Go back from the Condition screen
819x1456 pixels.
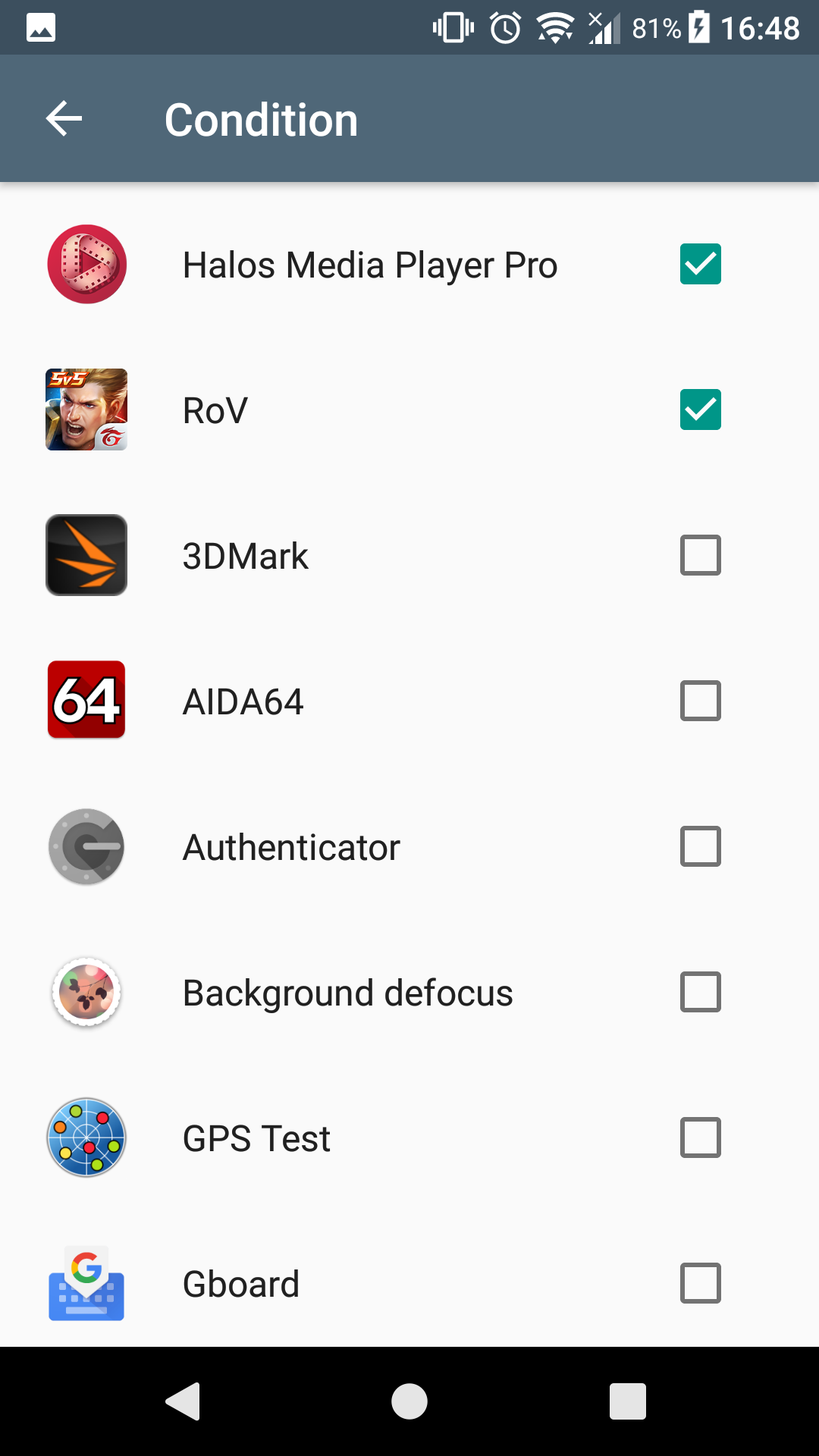pos(64,119)
